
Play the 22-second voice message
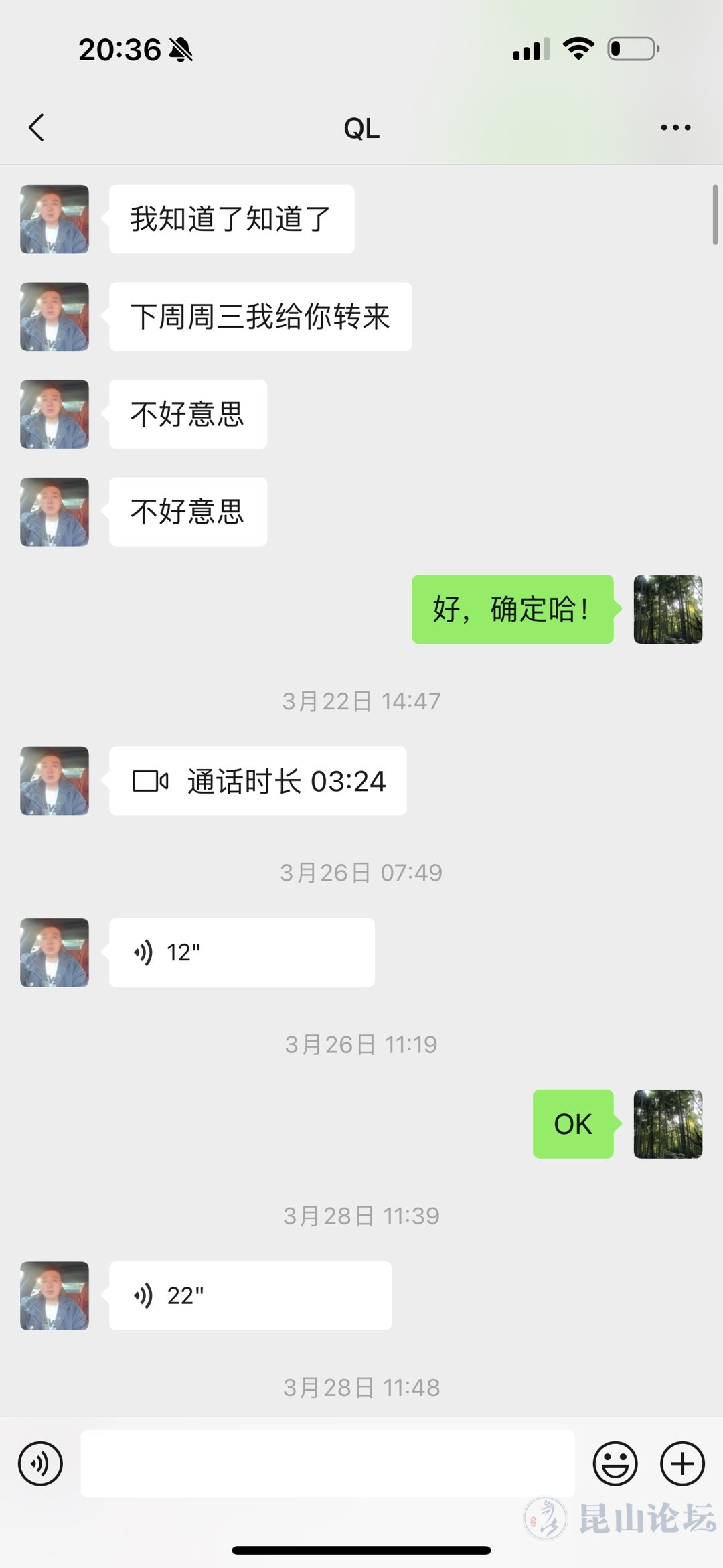tap(250, 1295)
